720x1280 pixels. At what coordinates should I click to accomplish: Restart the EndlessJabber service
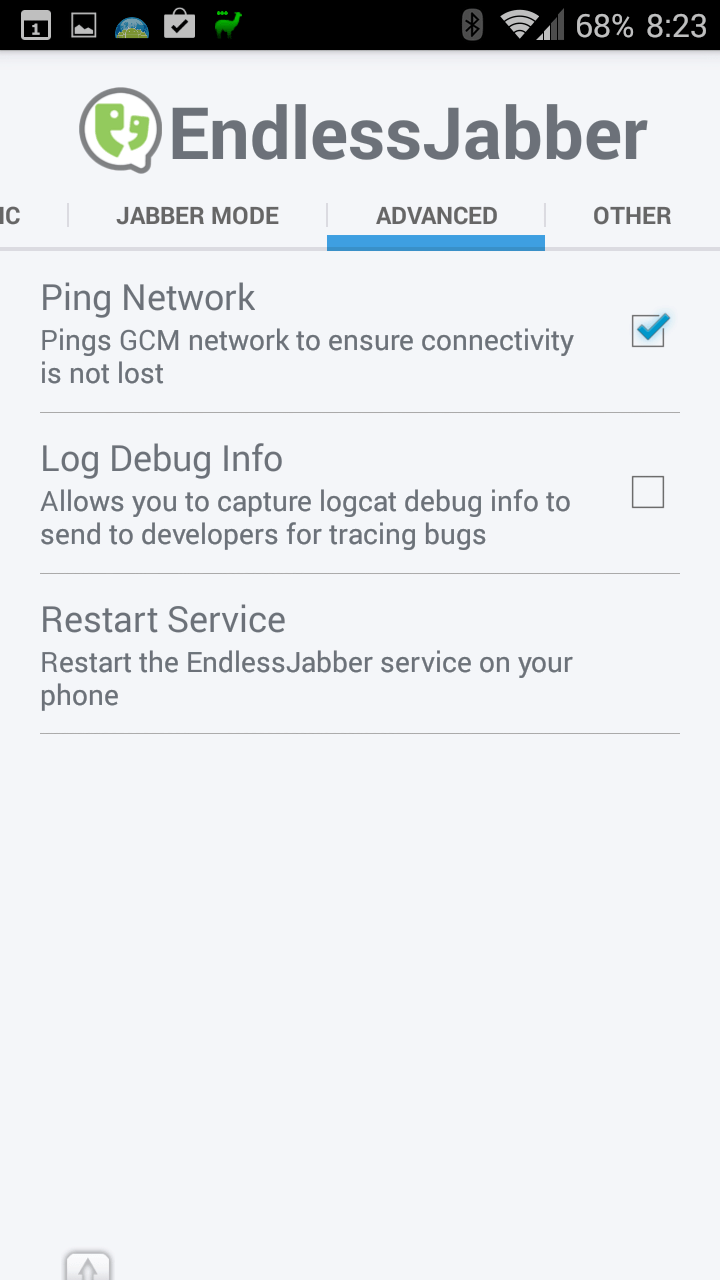tap(360, 654)
